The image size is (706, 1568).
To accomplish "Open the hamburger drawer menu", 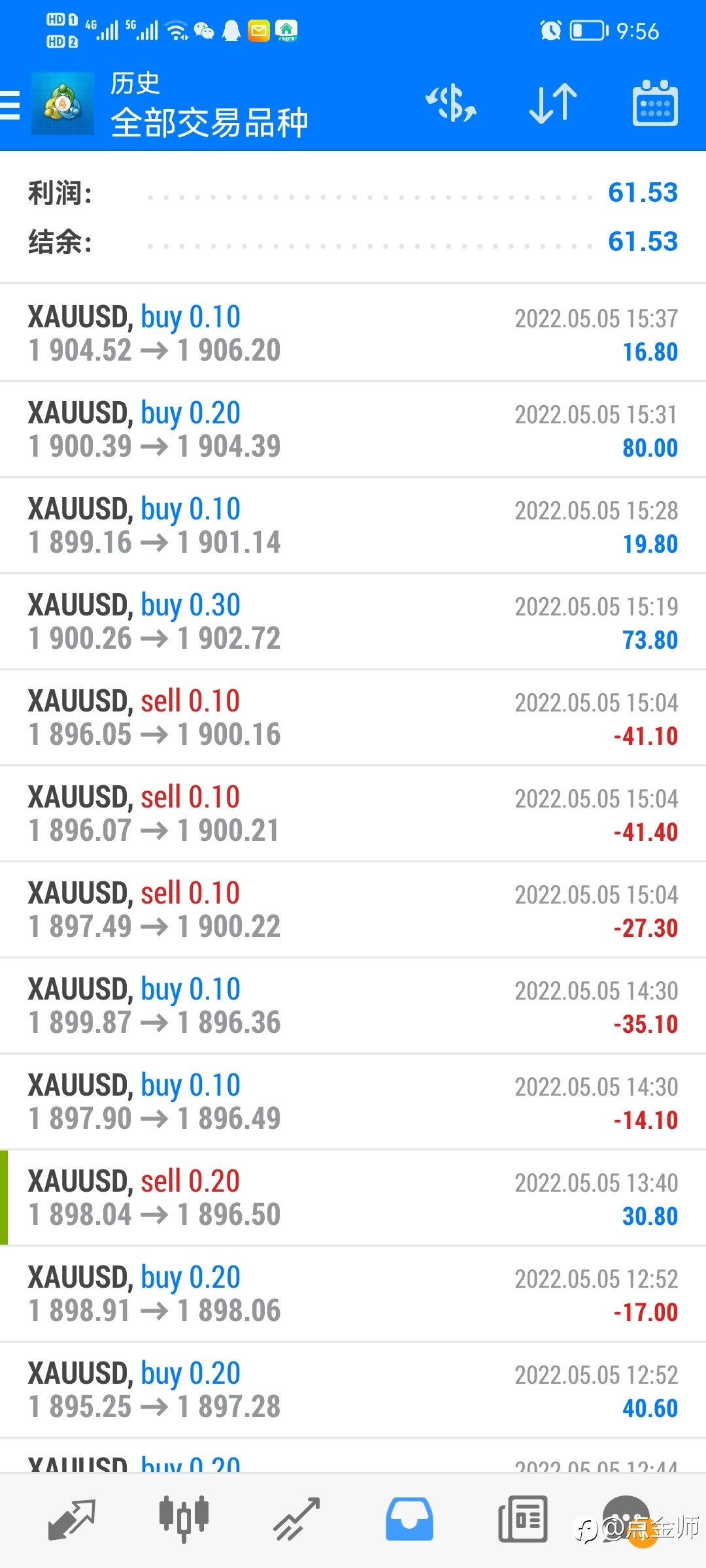I will click(x=10, y=105).
